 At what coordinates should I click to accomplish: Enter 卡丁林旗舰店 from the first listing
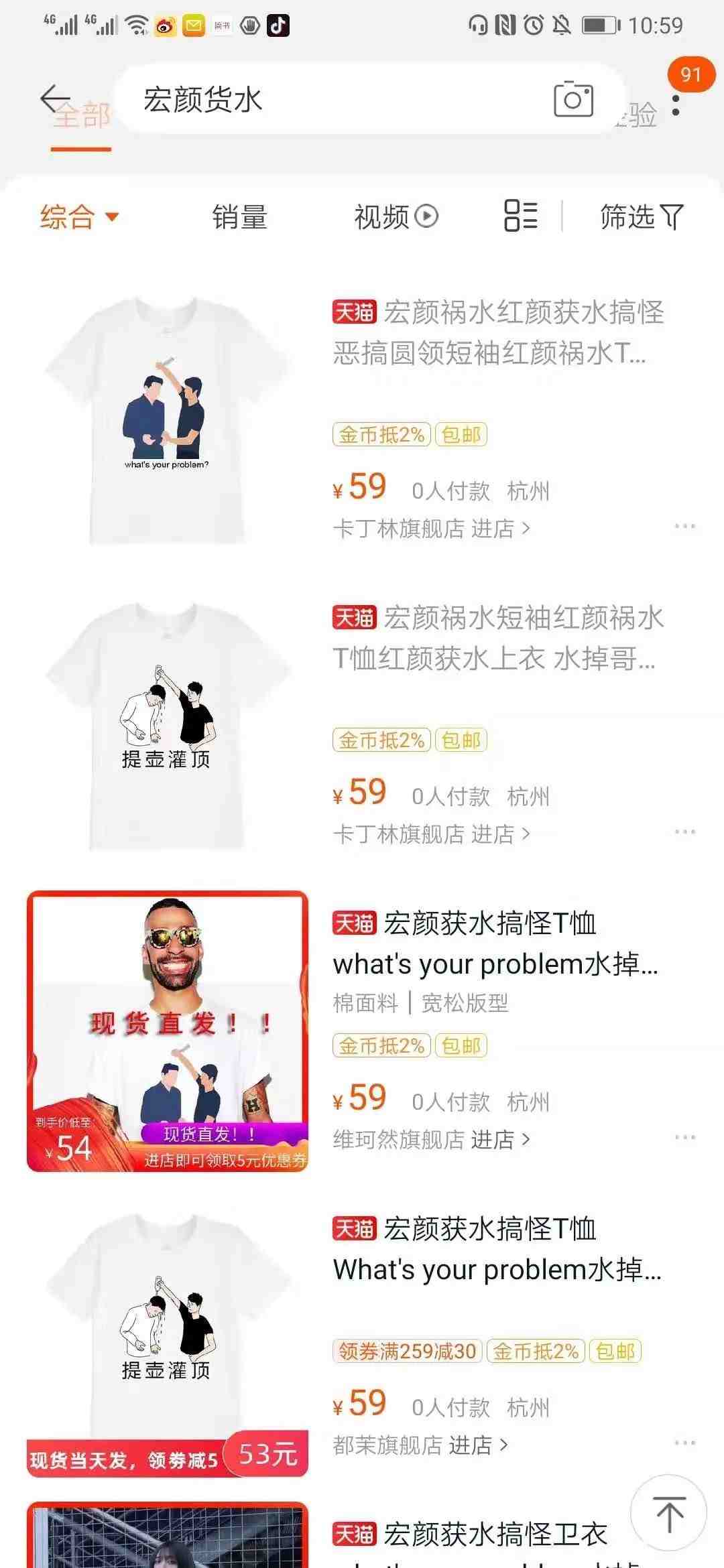coord(431,529)
